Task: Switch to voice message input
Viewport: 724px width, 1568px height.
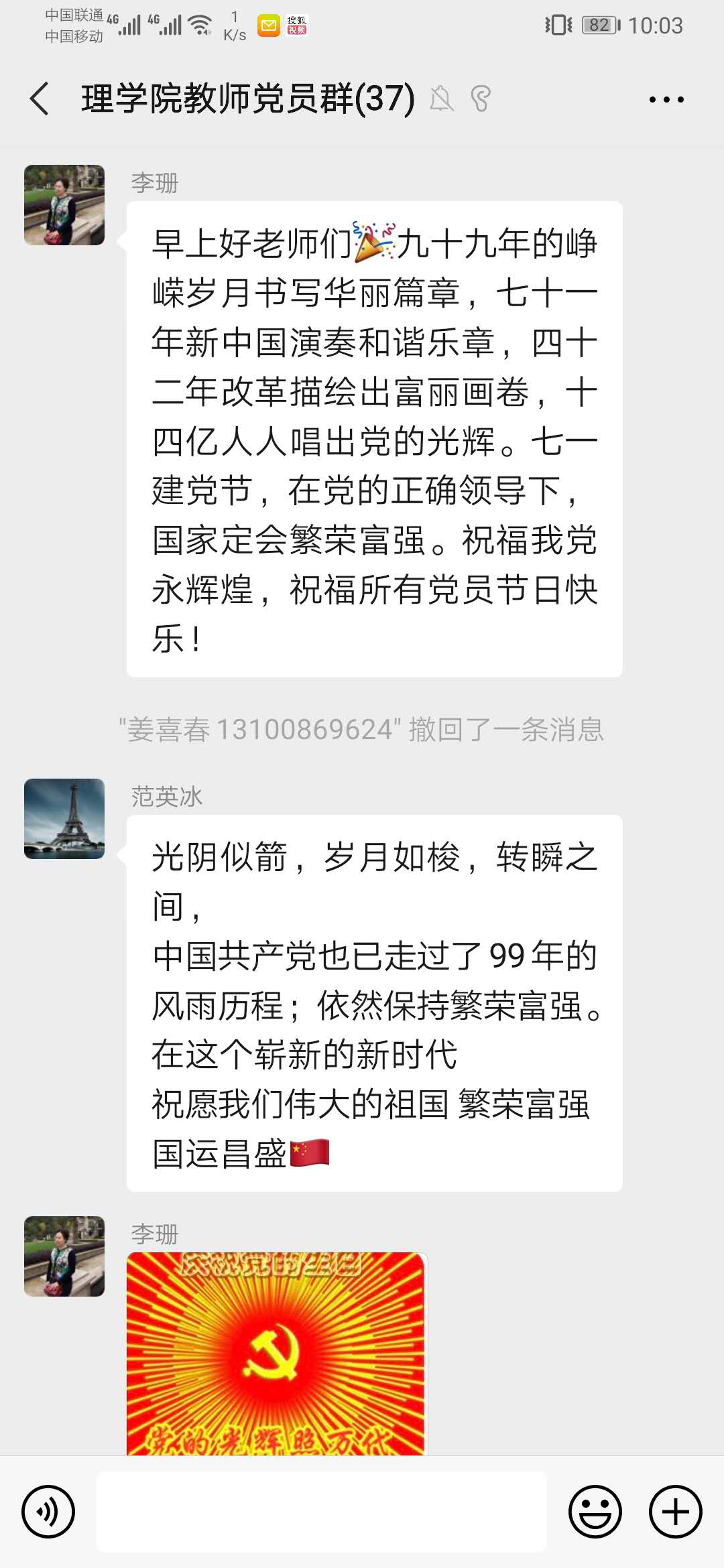Action: click(48, 1512)
